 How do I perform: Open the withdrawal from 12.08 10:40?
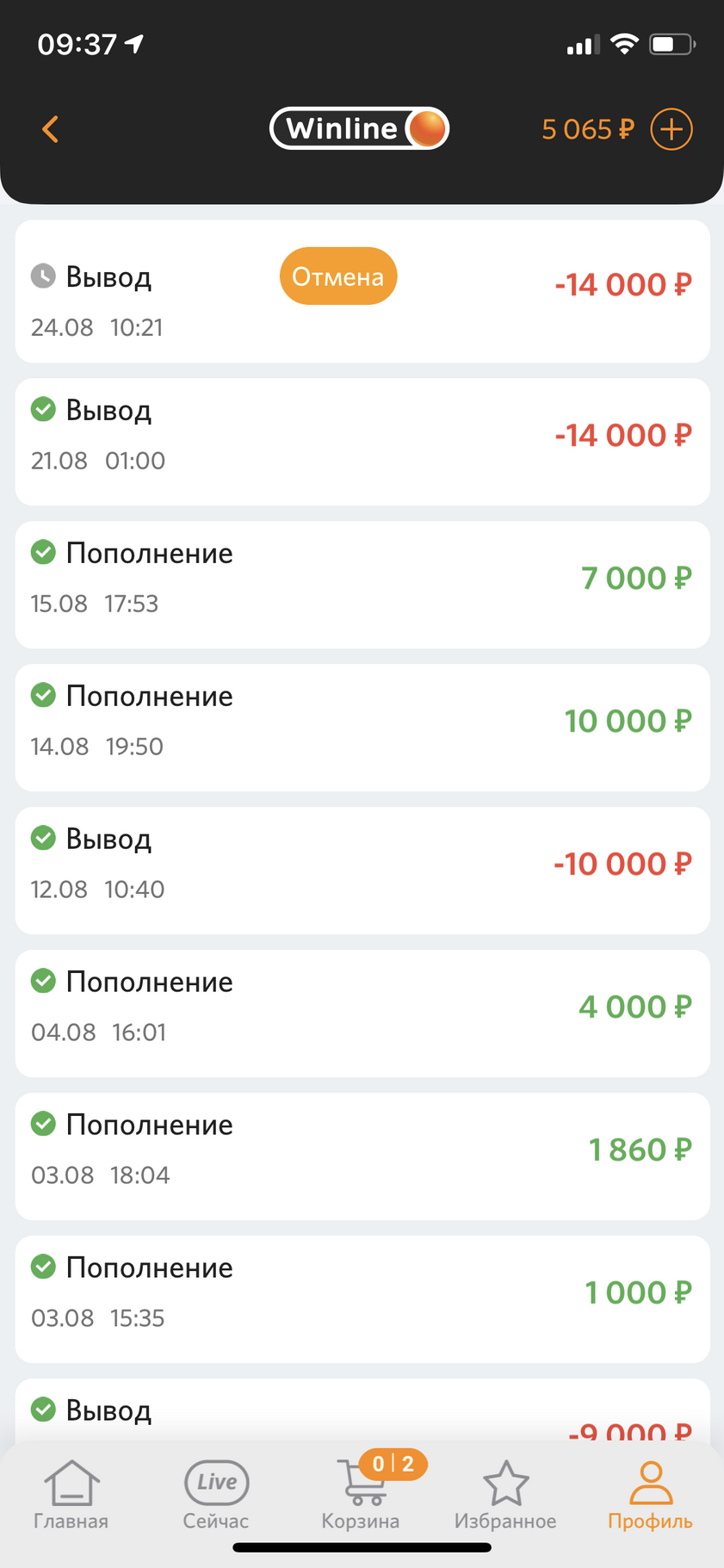362,871
